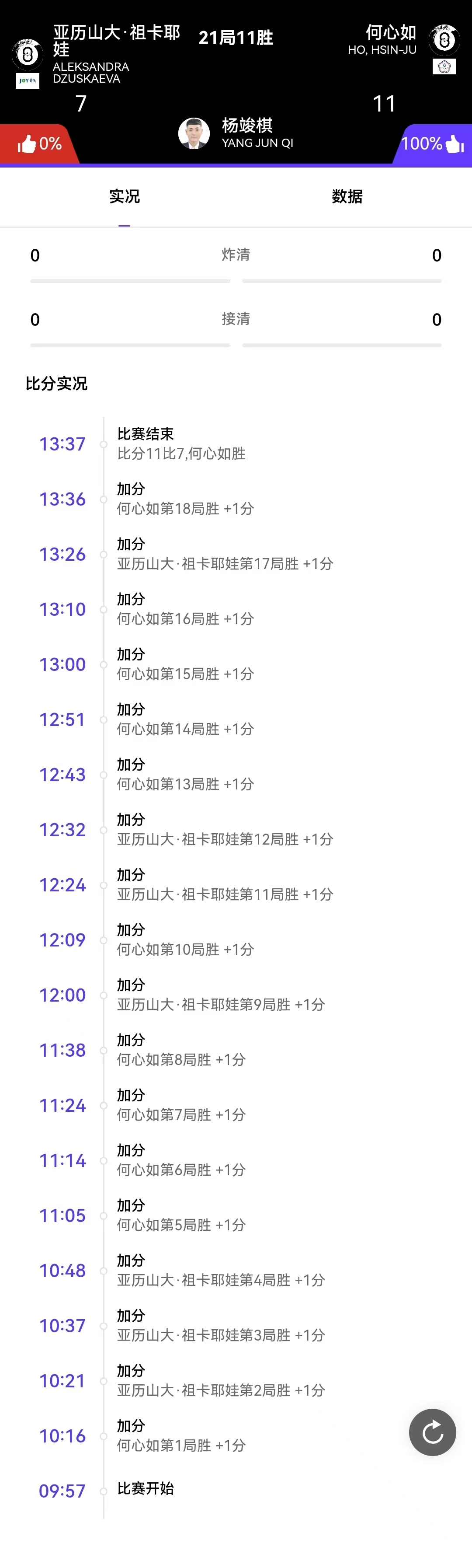Image resolution: width=472 pixels, height=1568 pixels.
Task: Open referee 杨竣棋's profile photo
Action: click(x=194, y=133)
